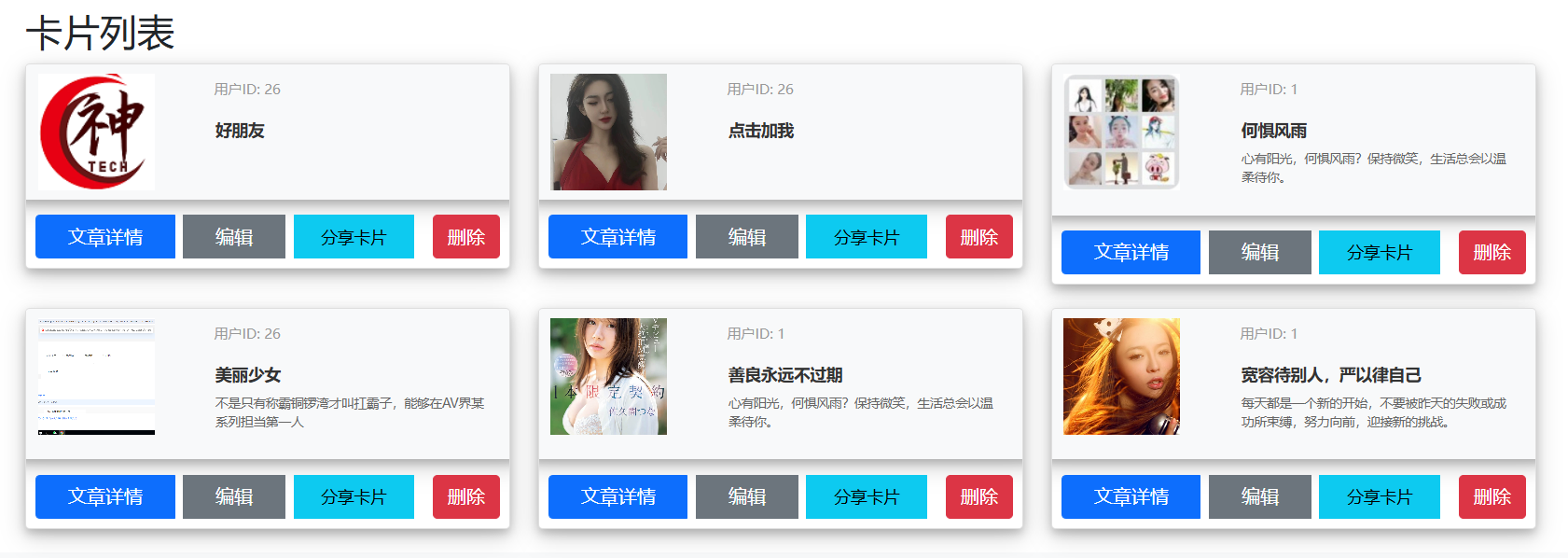
Task: Remove the 何惧风雨 card
Action: [1492, 252]
